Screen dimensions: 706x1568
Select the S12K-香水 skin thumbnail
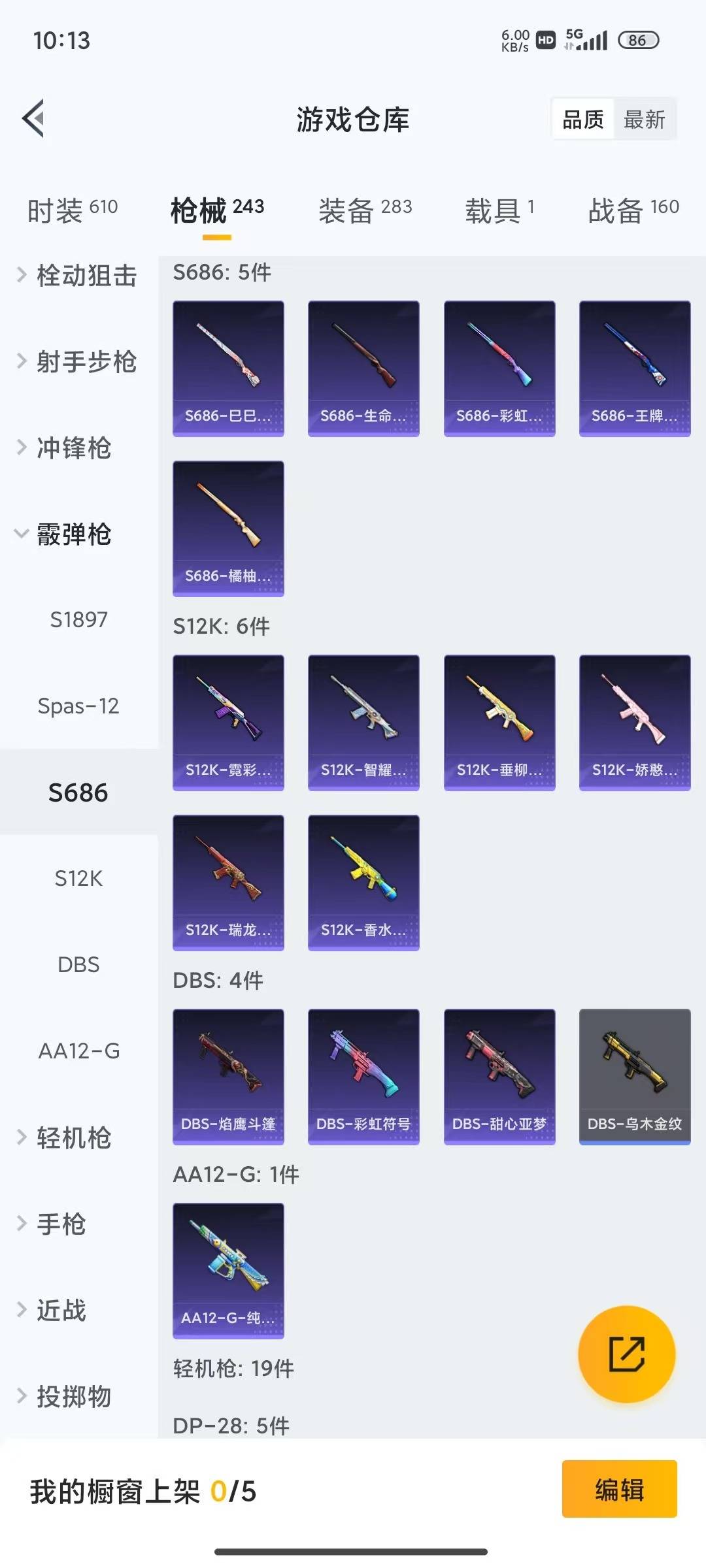tap(363, 882)
